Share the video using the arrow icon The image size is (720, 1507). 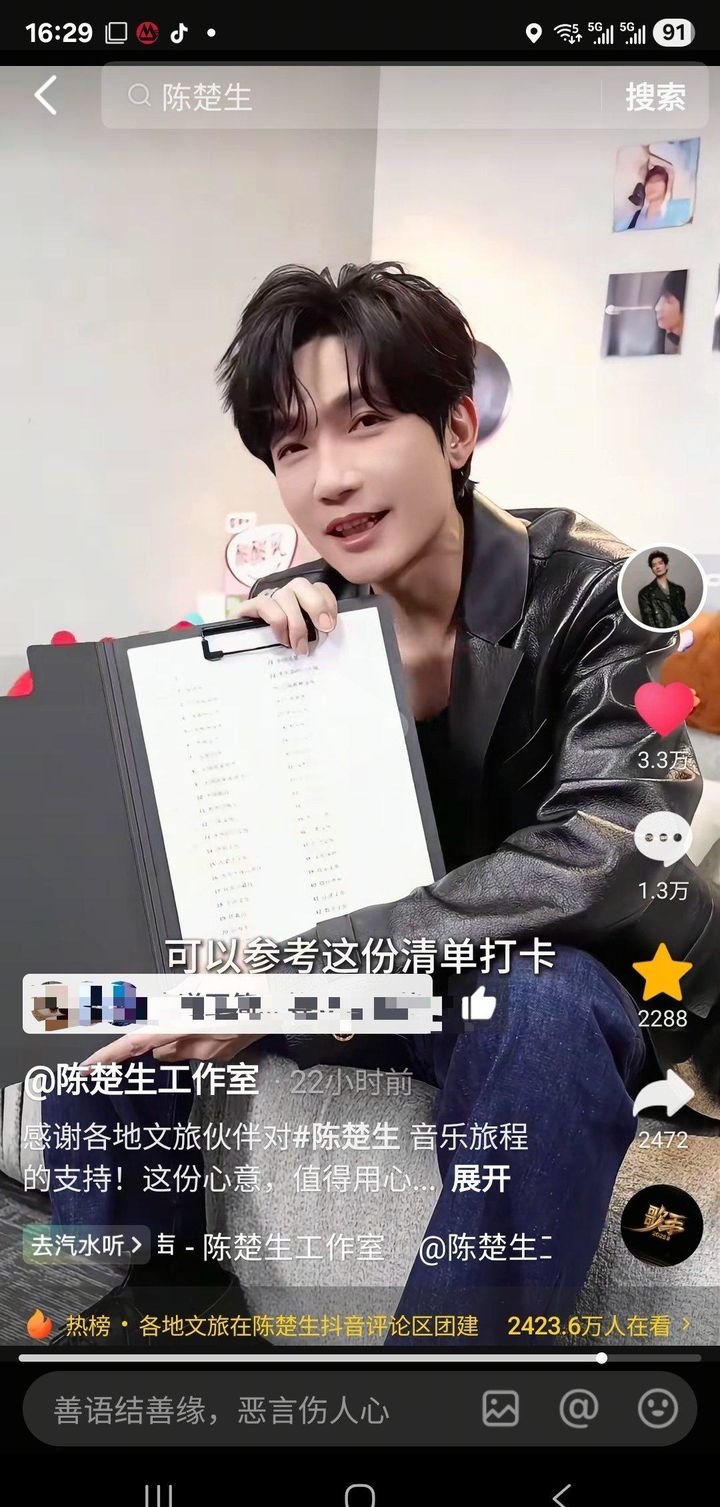coord(663,1096)
